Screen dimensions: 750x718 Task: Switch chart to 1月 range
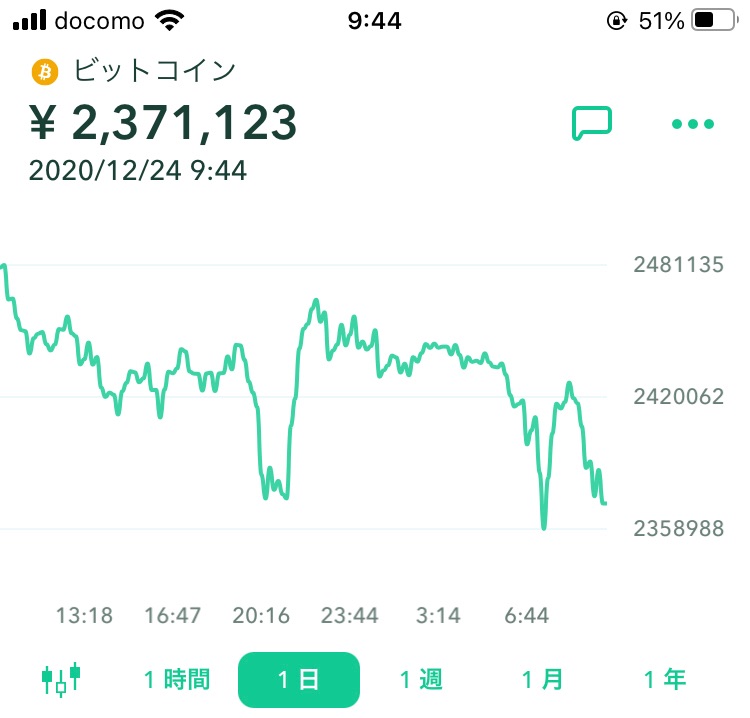543,680
